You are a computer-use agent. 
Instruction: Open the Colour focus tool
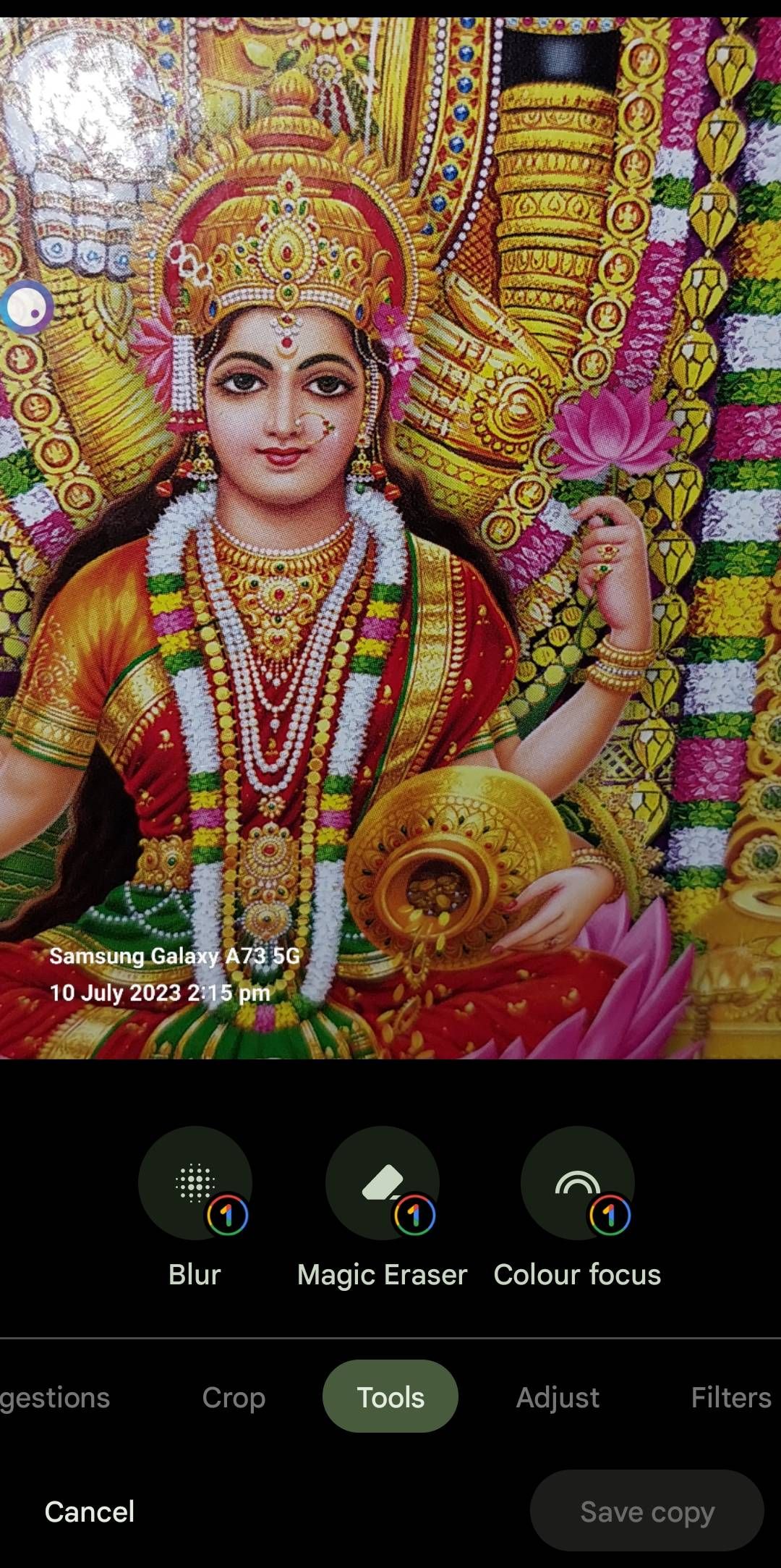[x=577, y=1183]
